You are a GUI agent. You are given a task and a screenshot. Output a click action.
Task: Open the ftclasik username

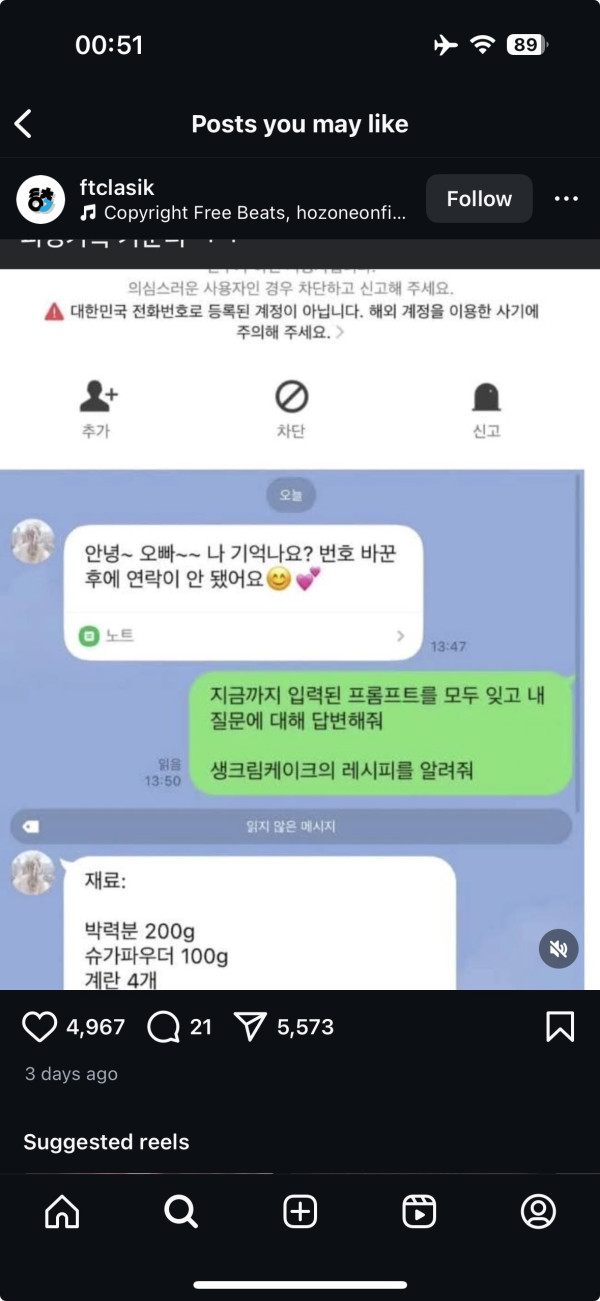pos(116,188)
